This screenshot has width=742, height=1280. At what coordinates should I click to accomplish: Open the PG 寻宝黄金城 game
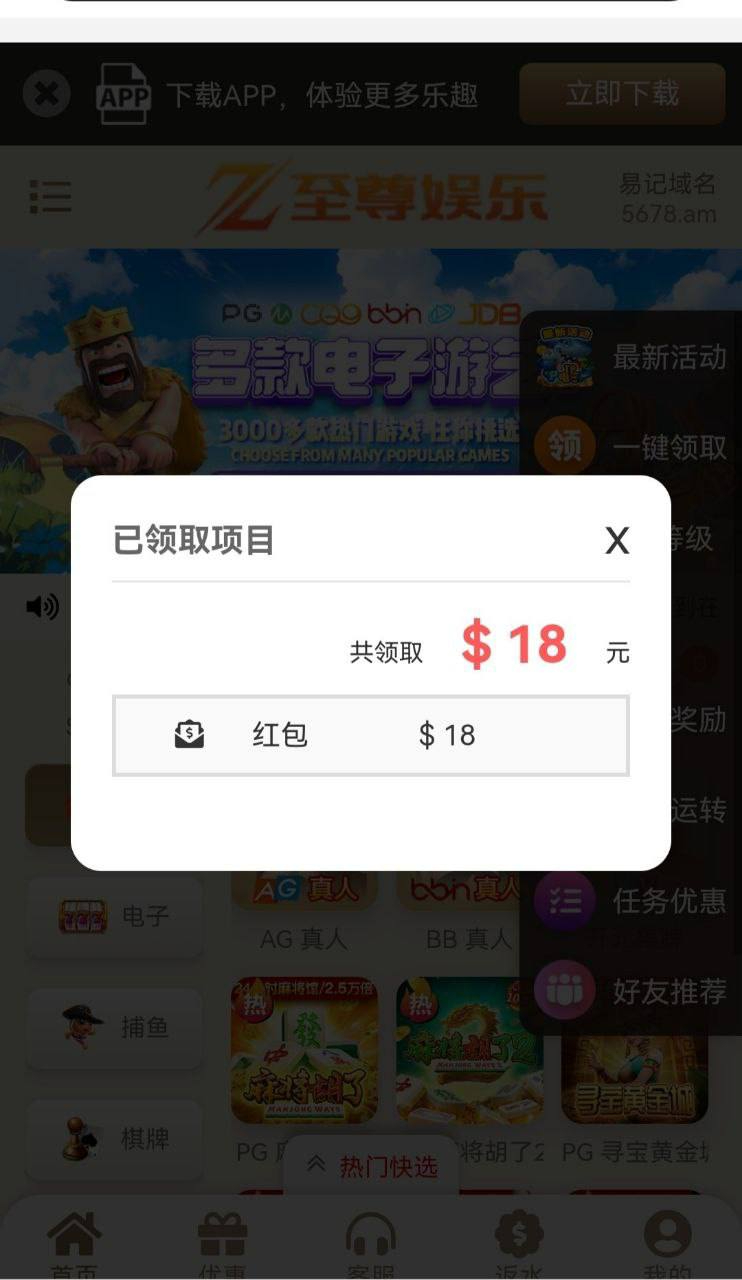coord(635,1070)
